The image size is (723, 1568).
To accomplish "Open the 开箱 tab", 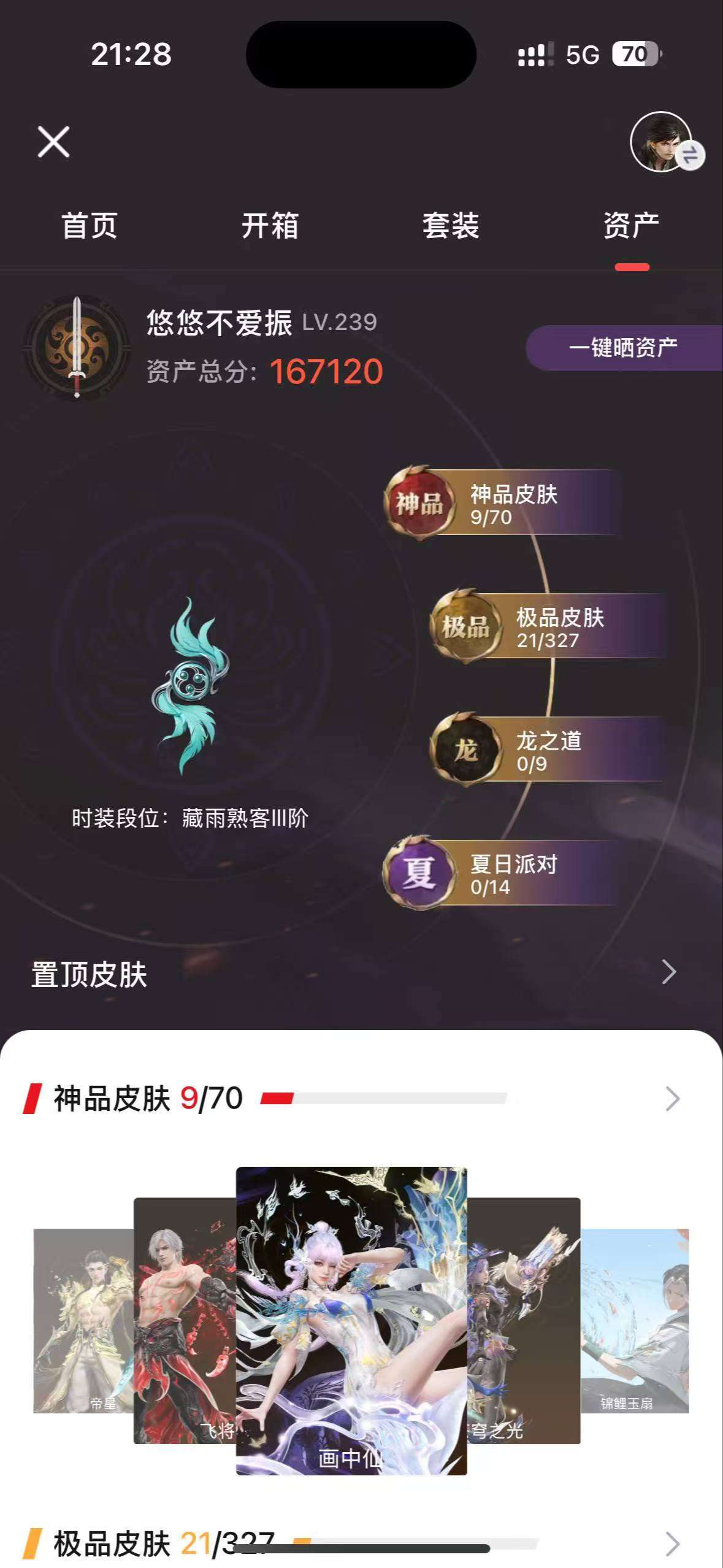I will pos(270,226).
